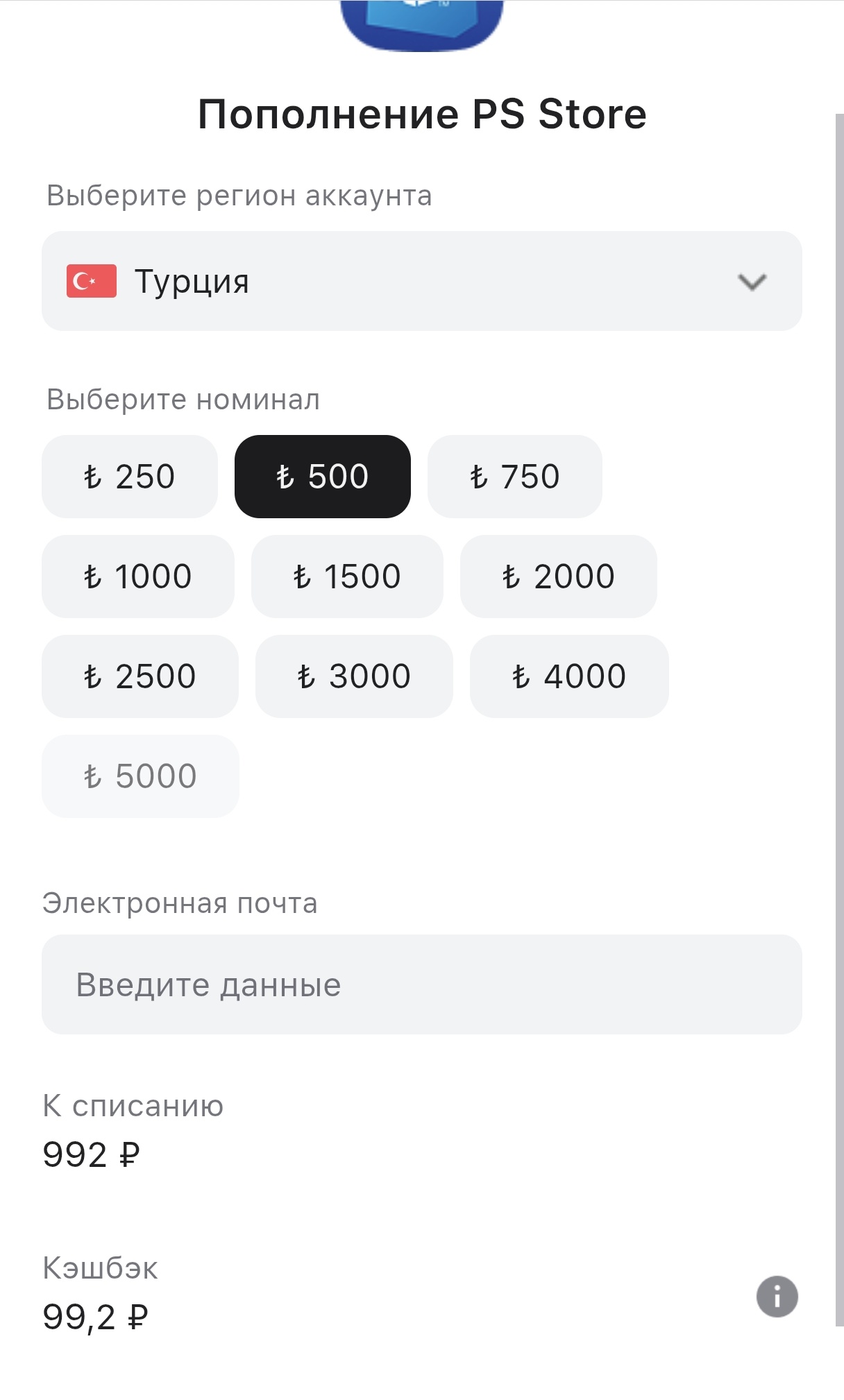Viewport: 844px width, 1400px height.
Task: Select the ₺5000 denomination chip
Action: pos(140,775)
